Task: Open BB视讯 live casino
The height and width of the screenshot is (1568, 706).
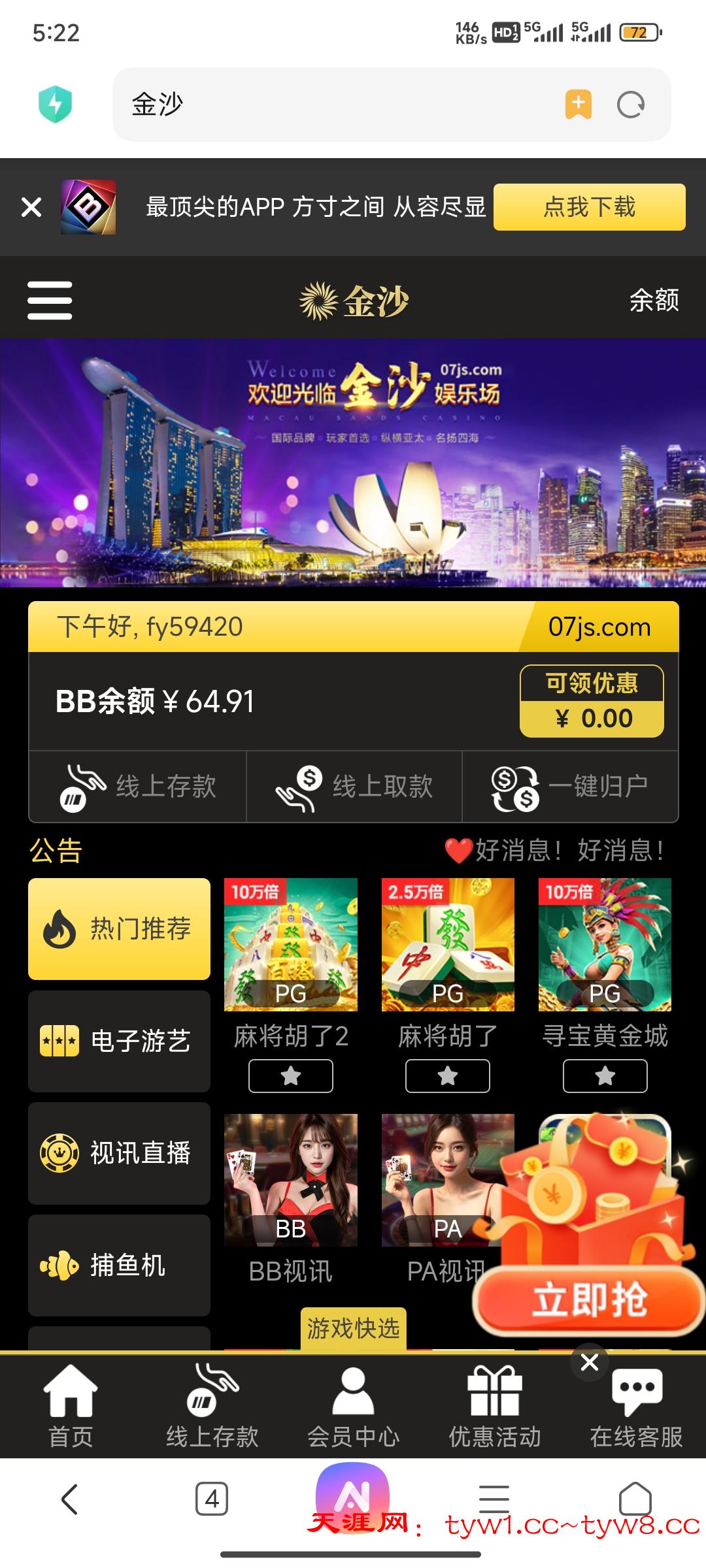Action: pos(291,1180)
